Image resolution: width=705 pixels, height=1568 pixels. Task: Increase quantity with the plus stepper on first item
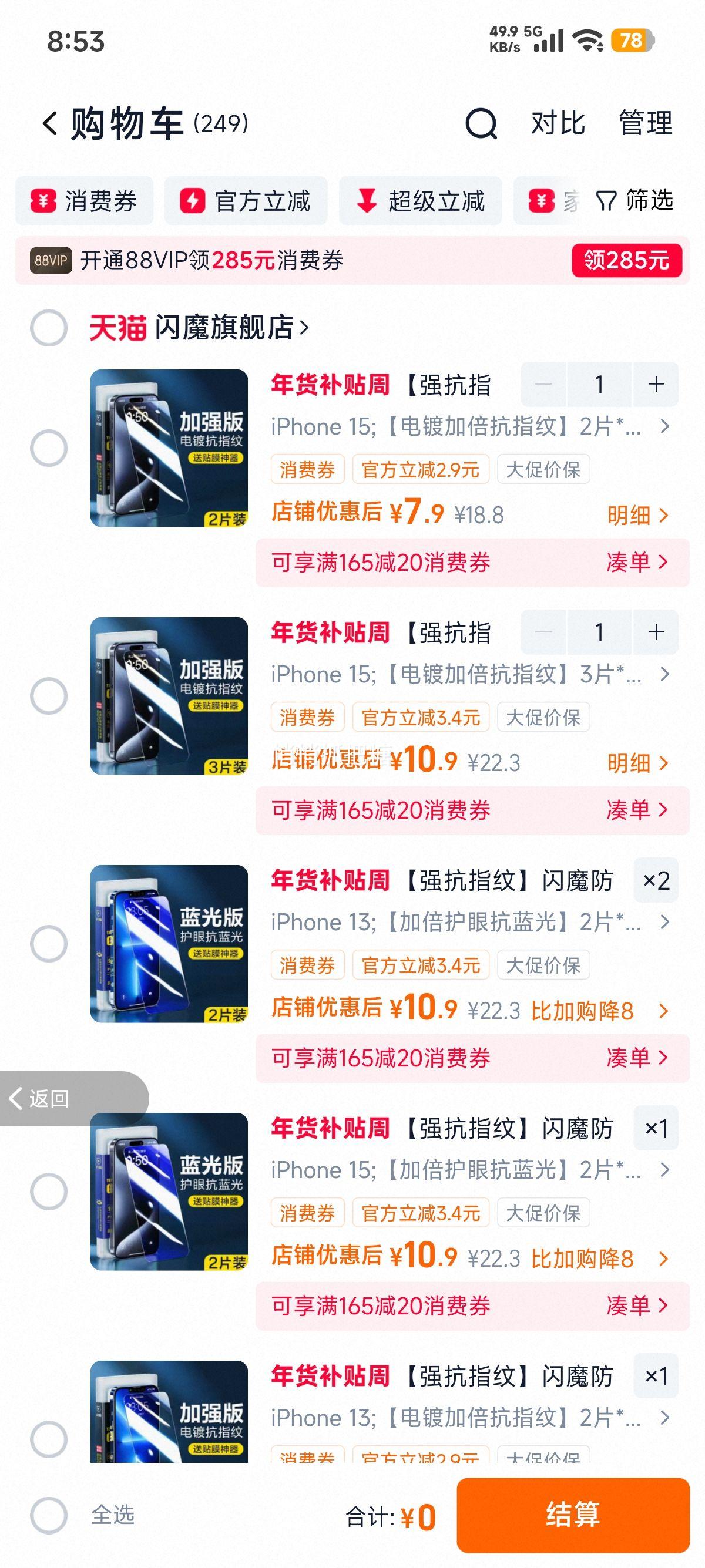[x=656, y=385]
